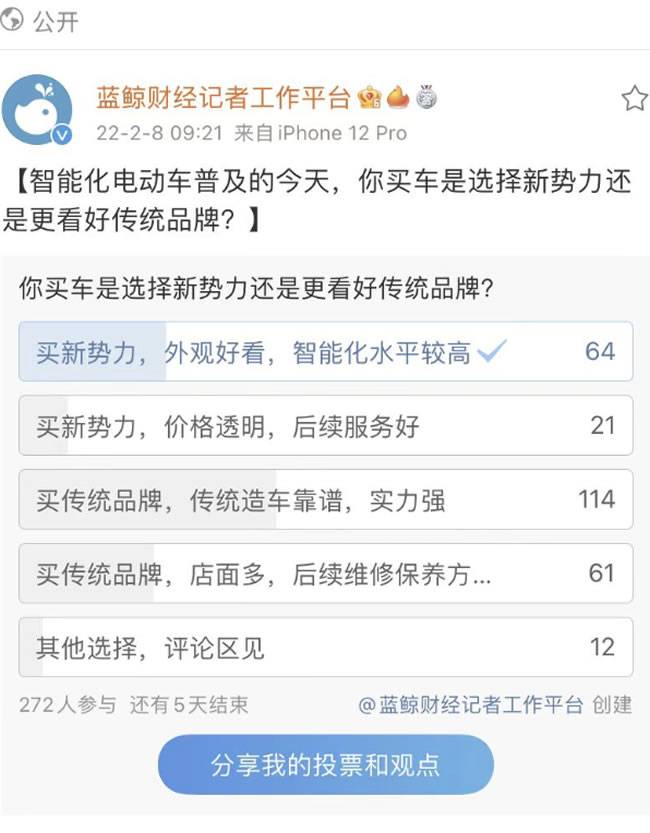650x833 pixels.
Task: Choose 买传统品牌，传统造车靠谱，实力强
Action: pos(325,500)
